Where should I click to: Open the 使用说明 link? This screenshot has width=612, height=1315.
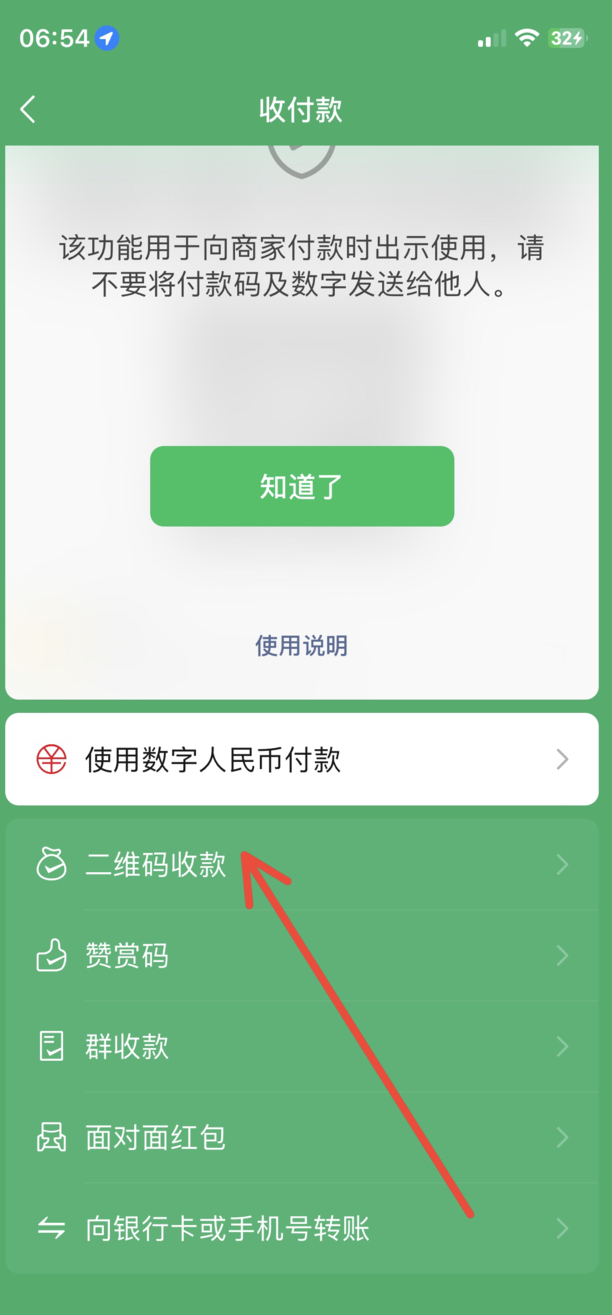(x=301, y=646)
